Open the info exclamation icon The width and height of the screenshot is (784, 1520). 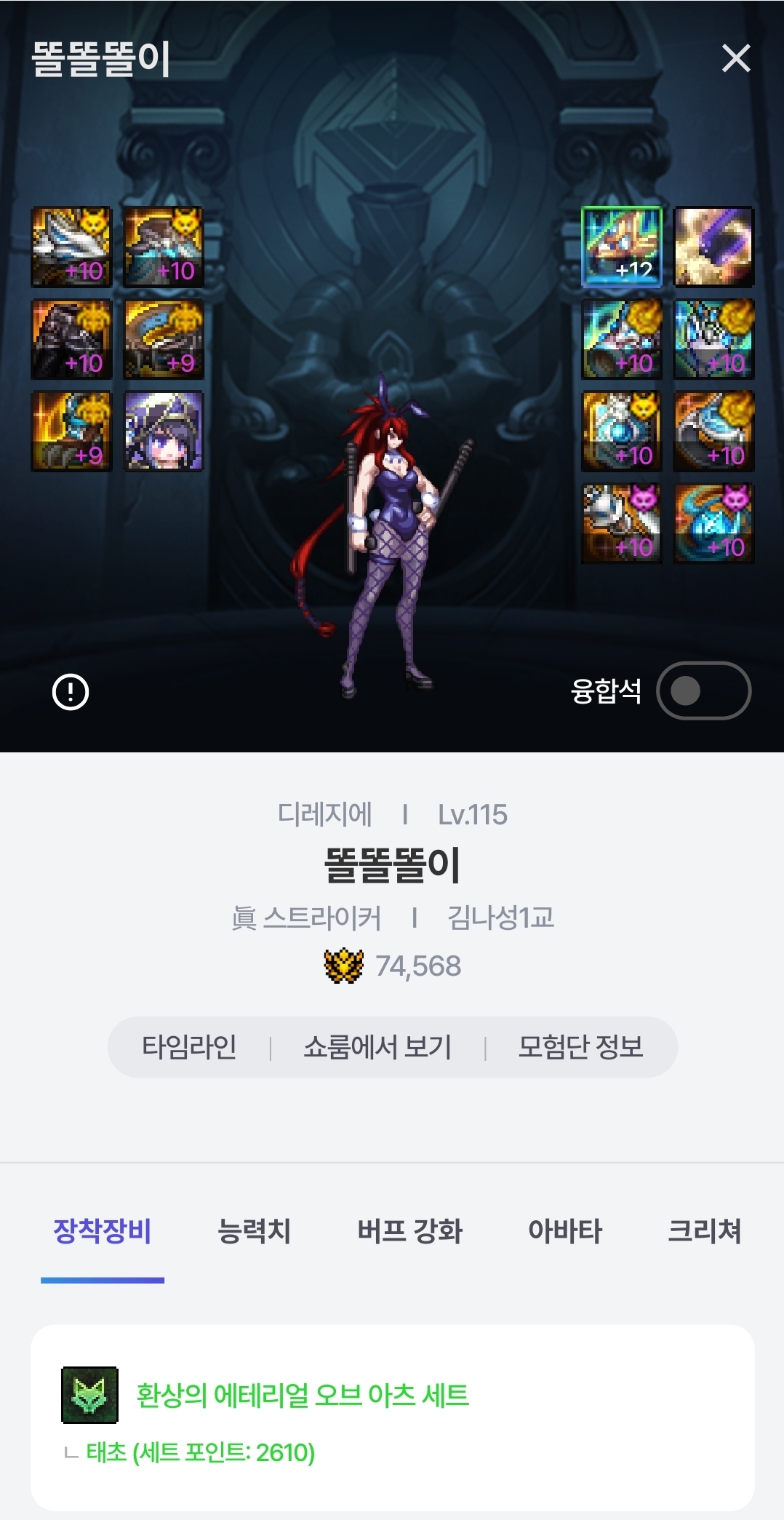click(71, 691)
